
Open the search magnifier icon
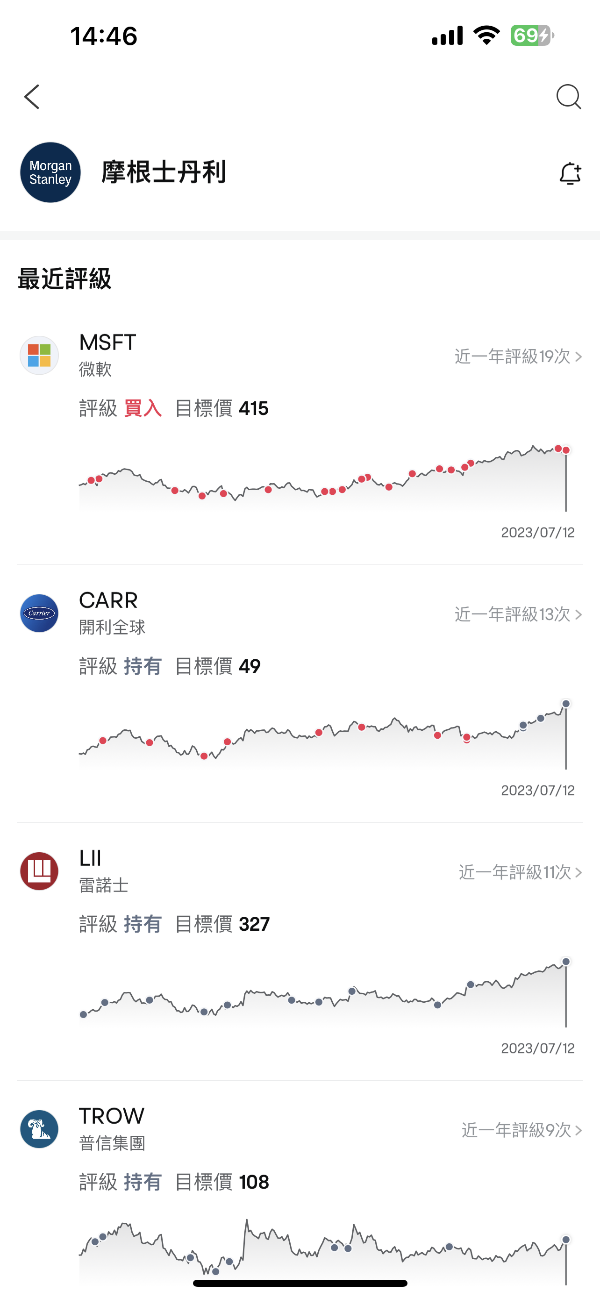[568, 97]
